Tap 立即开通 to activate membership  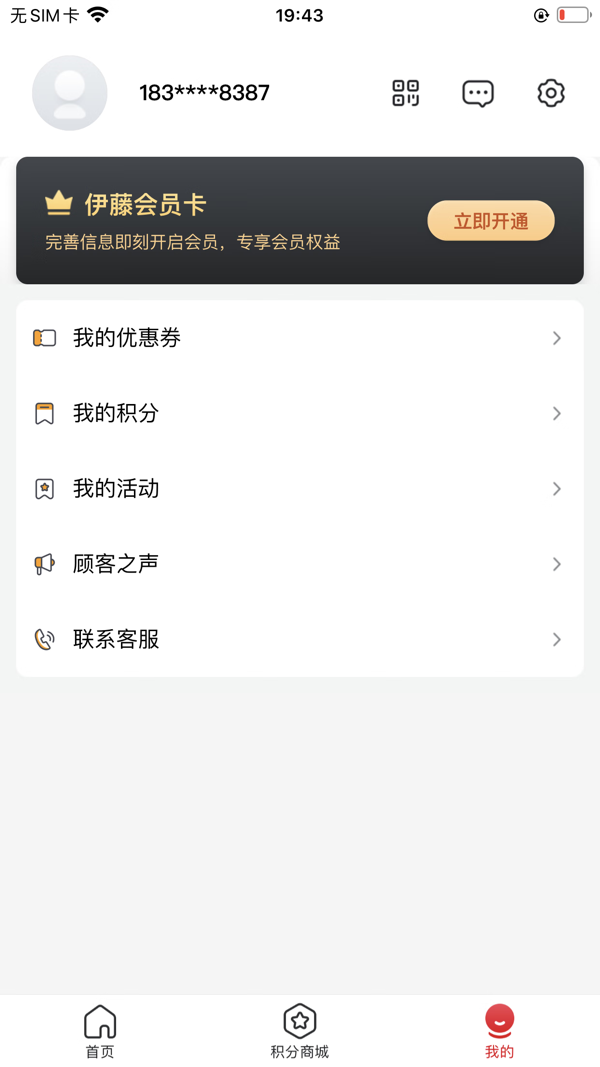[x=491, y=221]
